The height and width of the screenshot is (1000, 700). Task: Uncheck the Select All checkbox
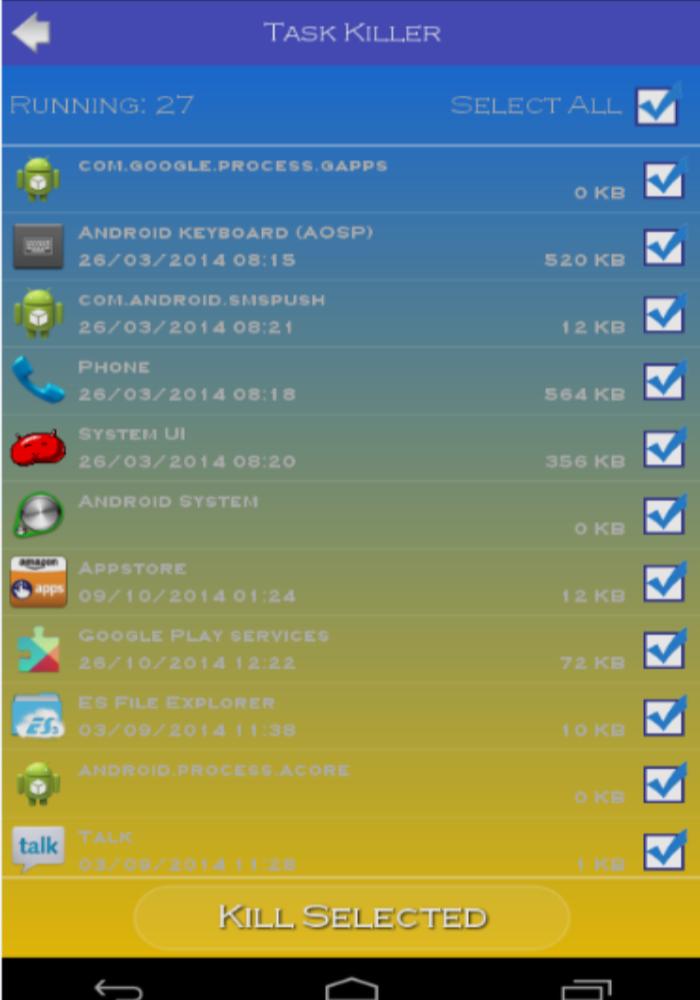click(x=657, y=105)
